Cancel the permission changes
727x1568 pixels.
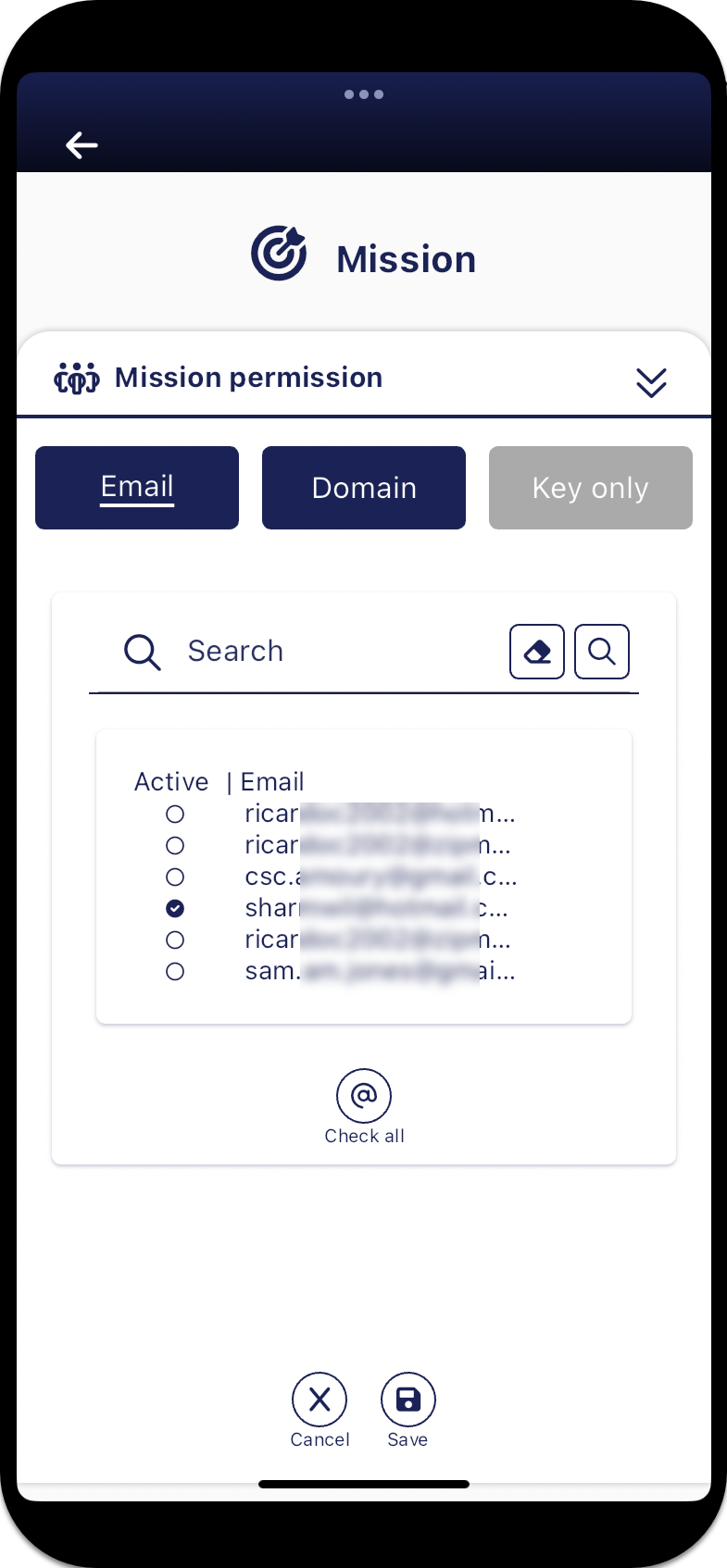pyautogui.click(x=320, y=1400)
